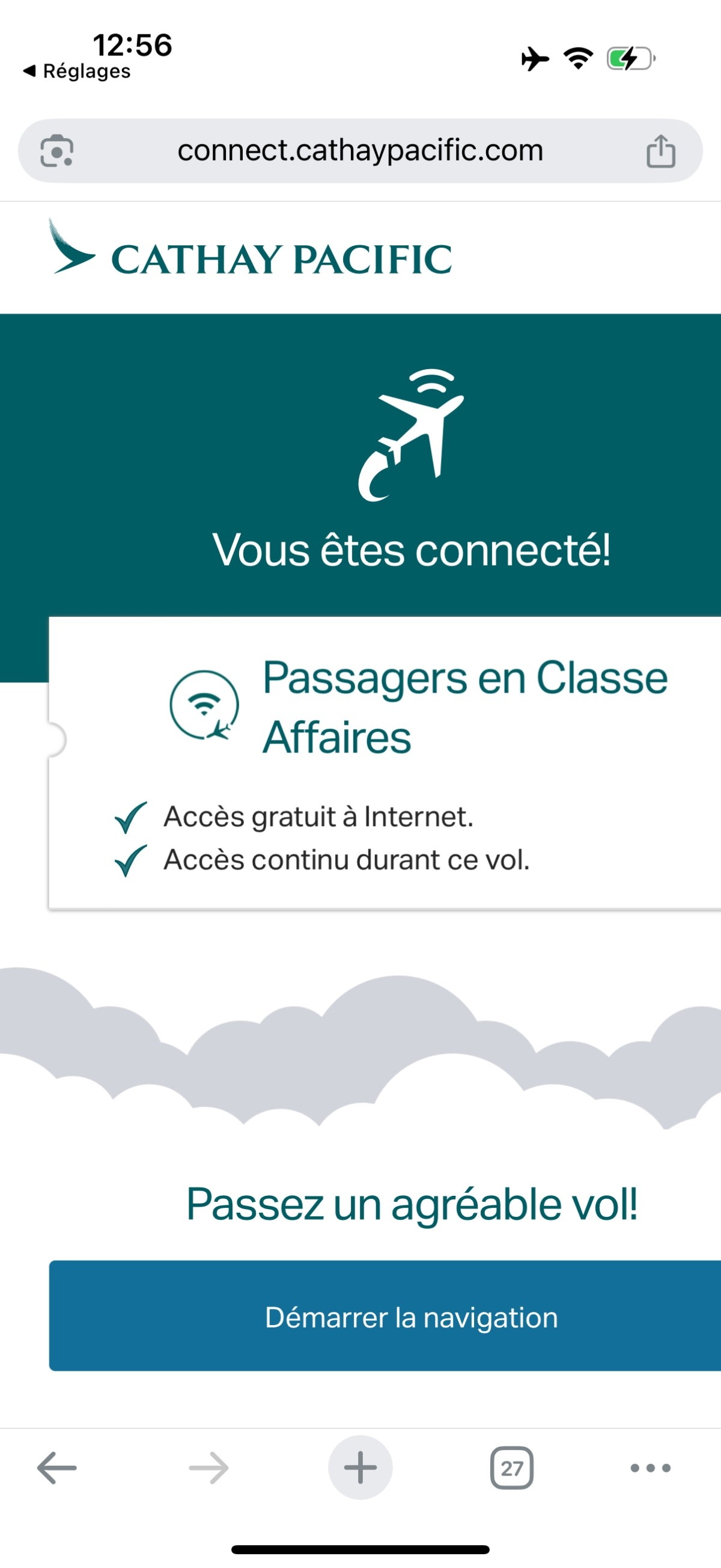
Task: Go back to the previous page
Action: (56, 1468)
